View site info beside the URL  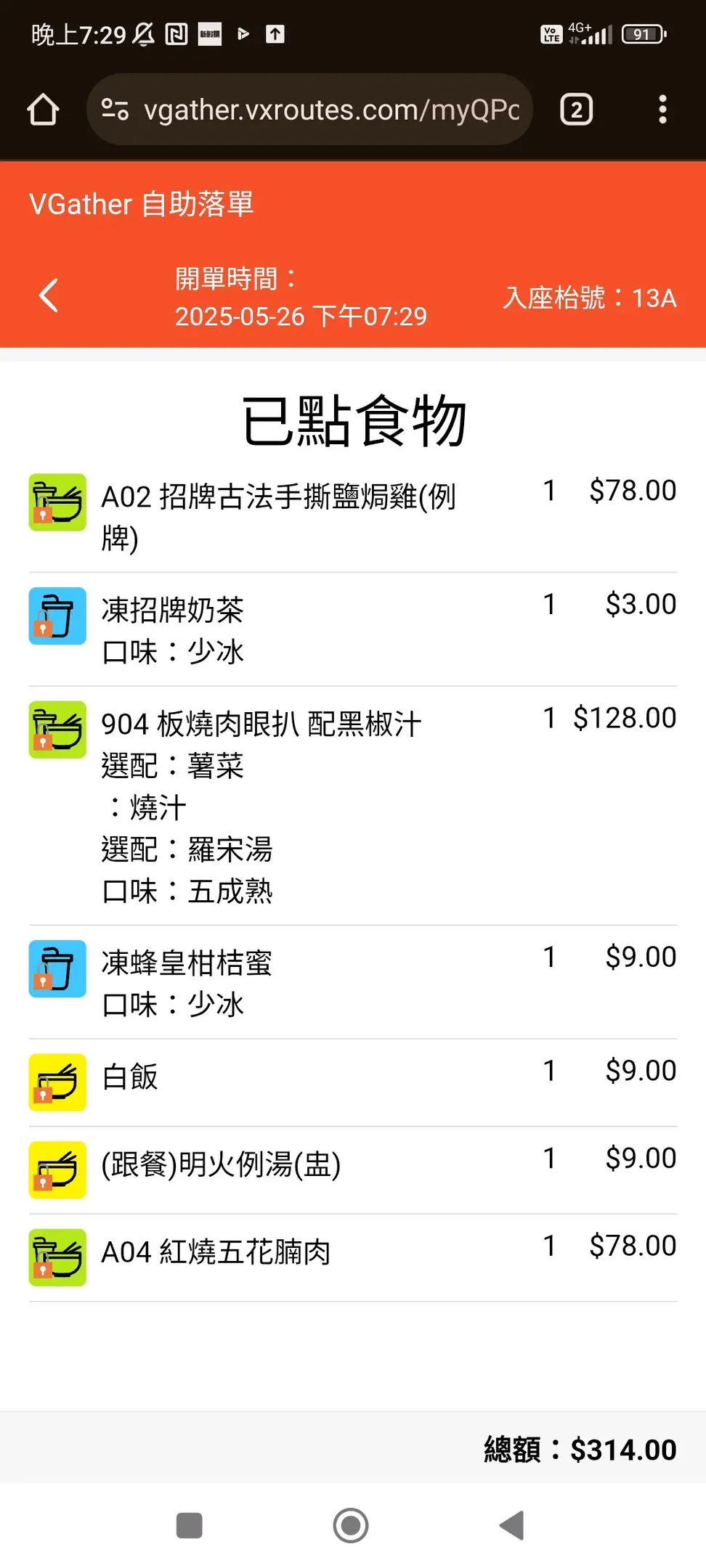coord(115,110)
